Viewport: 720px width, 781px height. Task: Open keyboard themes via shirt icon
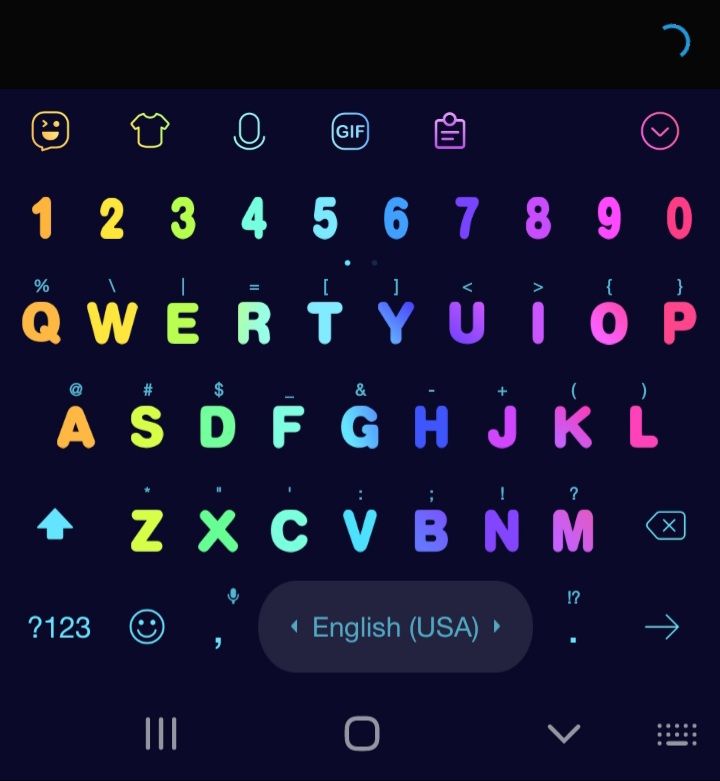(150, 130)
